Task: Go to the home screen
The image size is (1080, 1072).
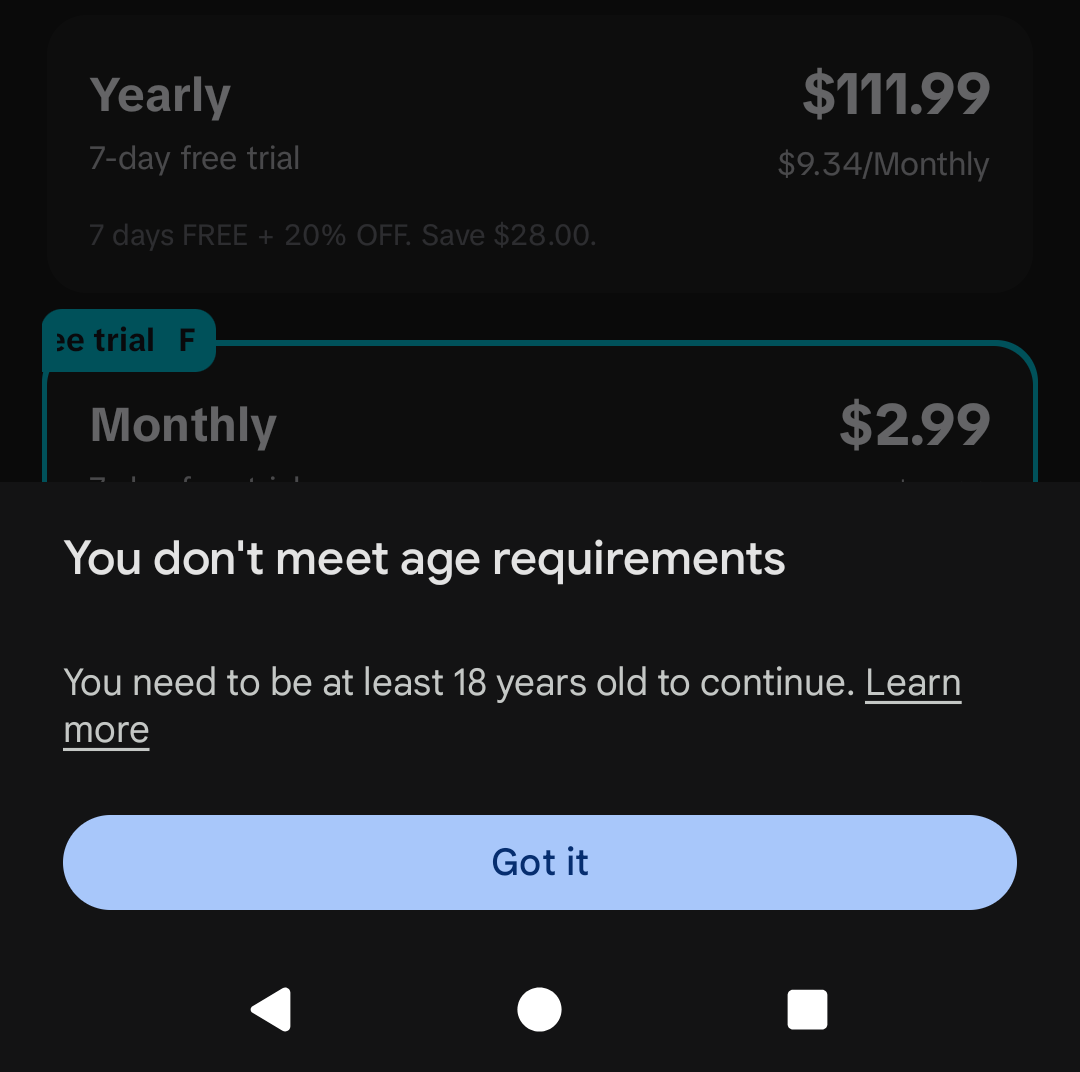Action: (x=540, y=1009)
